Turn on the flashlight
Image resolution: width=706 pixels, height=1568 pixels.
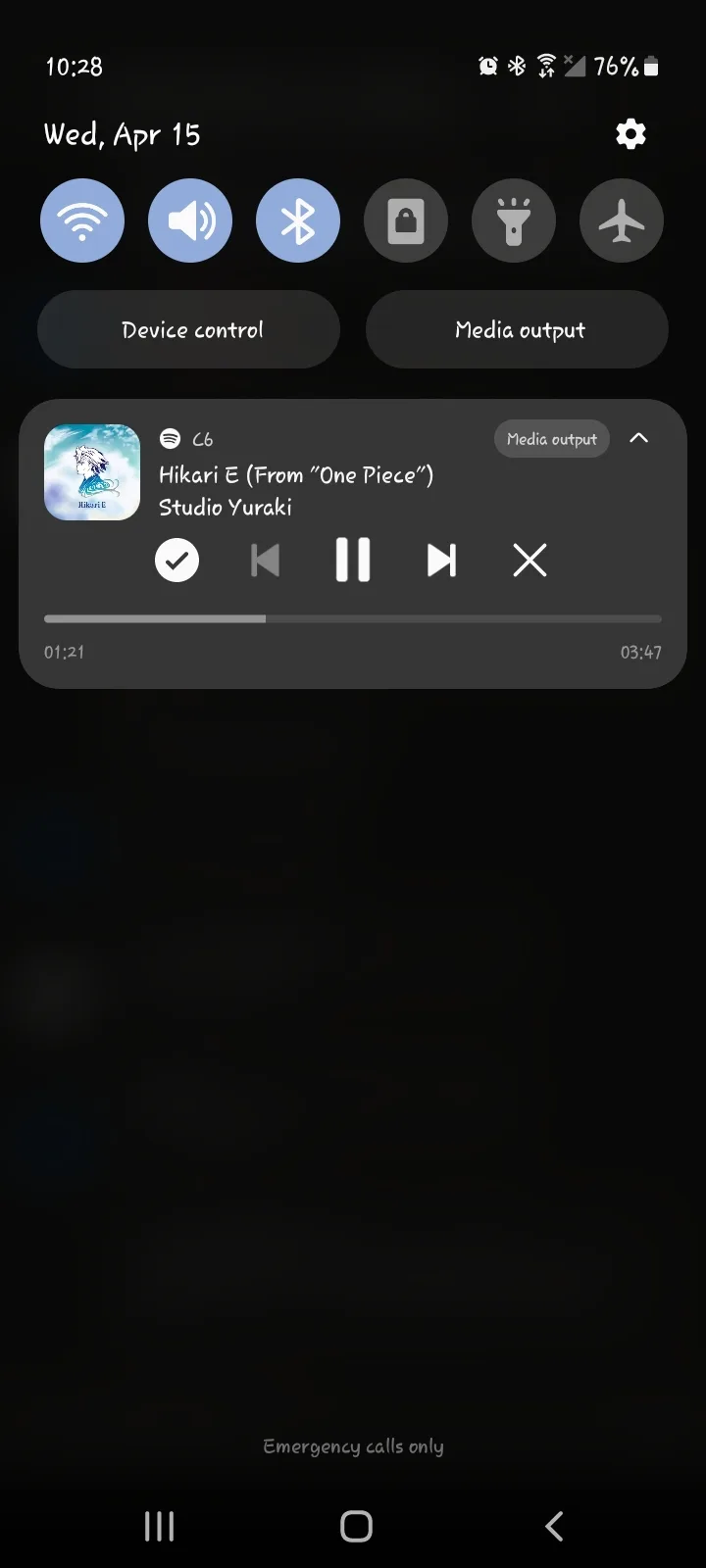(514, 220)
